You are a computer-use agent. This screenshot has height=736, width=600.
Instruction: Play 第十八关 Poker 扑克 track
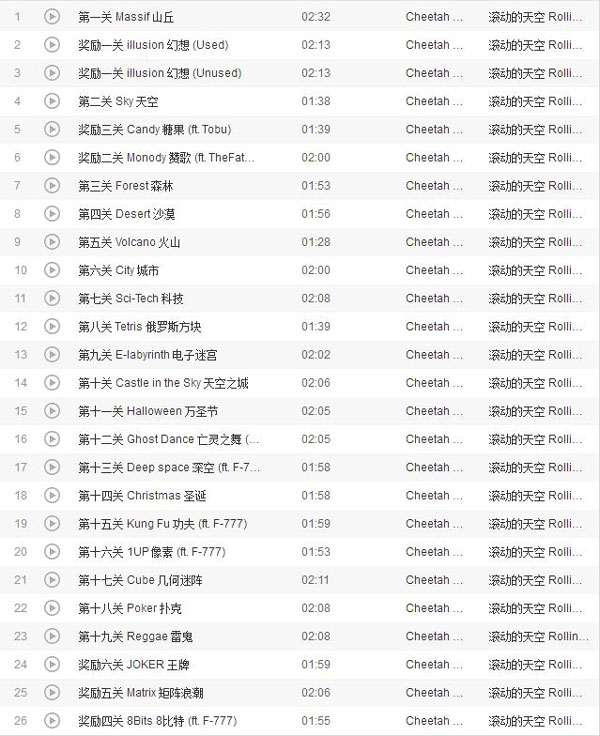pyautogui.click(x=52, y=608)
